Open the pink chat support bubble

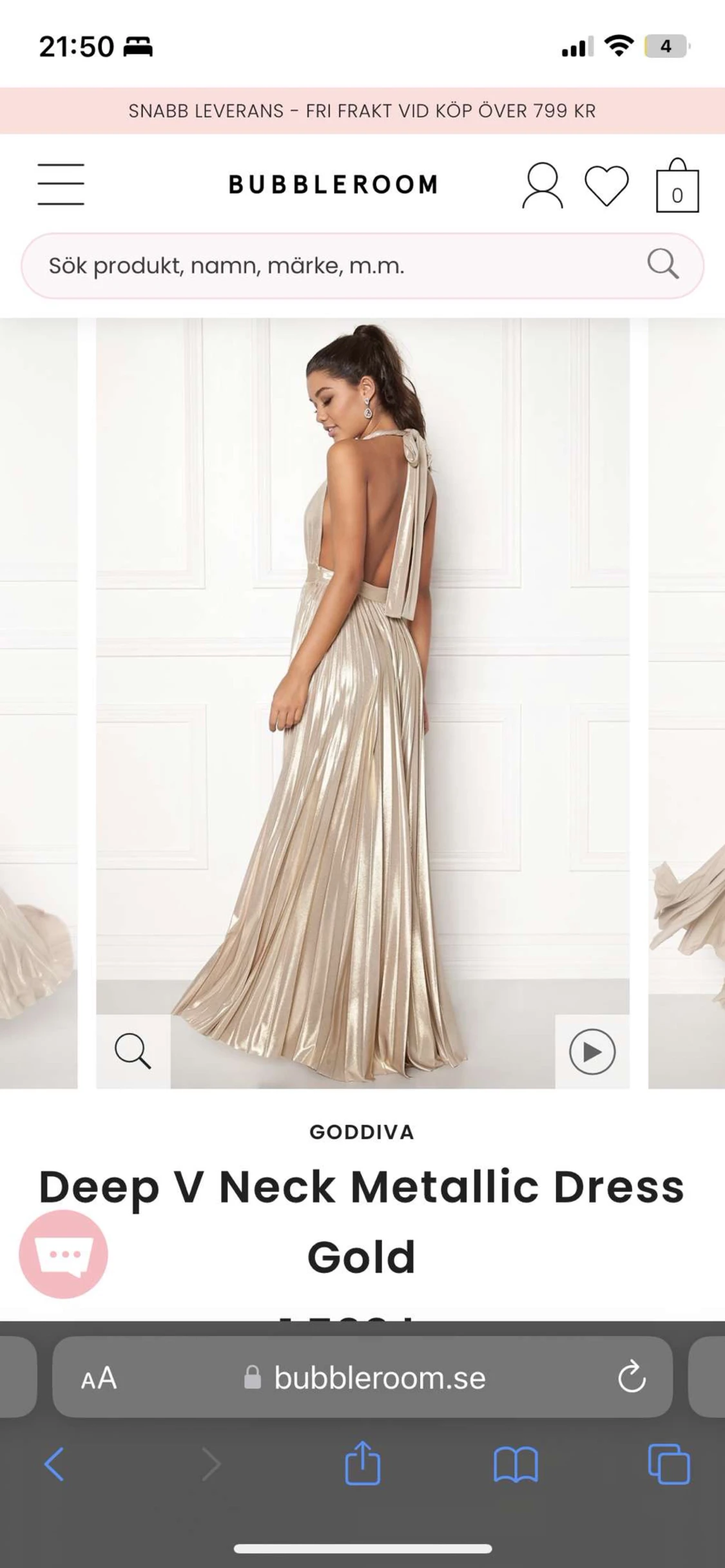63,1254
